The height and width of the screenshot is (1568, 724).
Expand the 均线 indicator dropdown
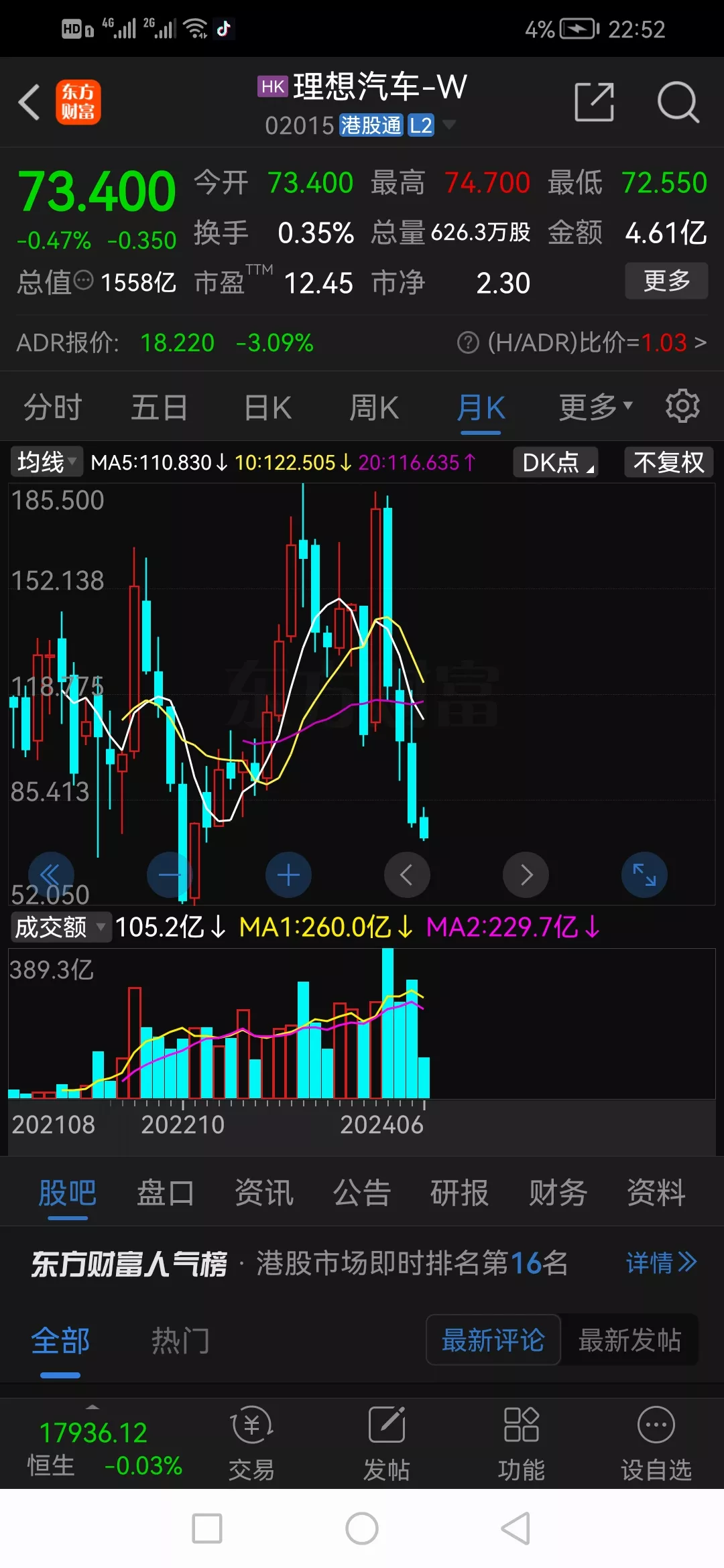(x=46, y=462)
